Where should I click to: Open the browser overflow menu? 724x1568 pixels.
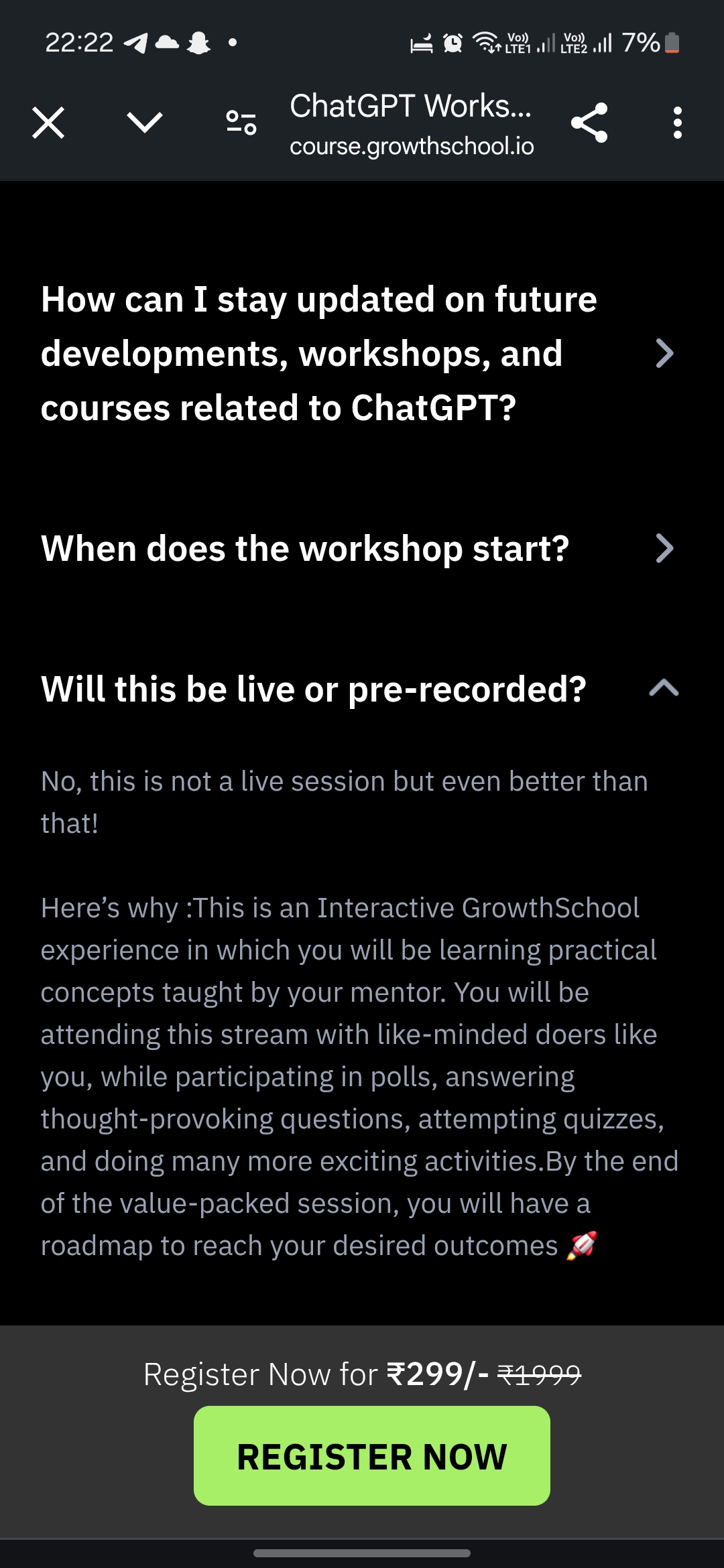[x=678, y=123]
